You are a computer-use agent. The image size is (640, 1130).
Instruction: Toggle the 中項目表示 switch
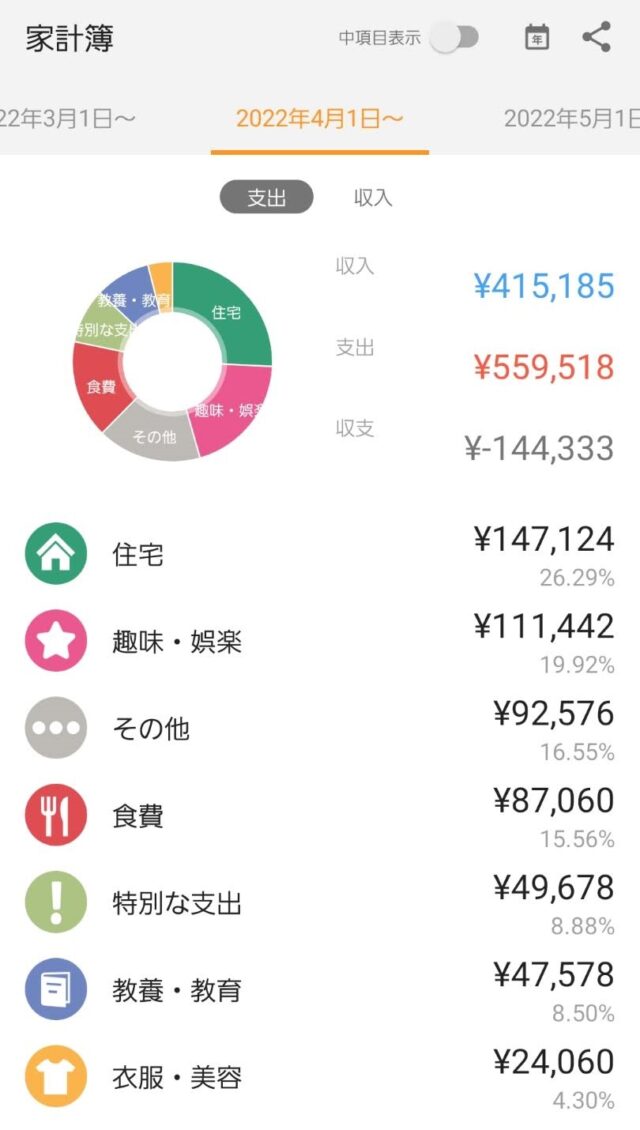point(454,37)
